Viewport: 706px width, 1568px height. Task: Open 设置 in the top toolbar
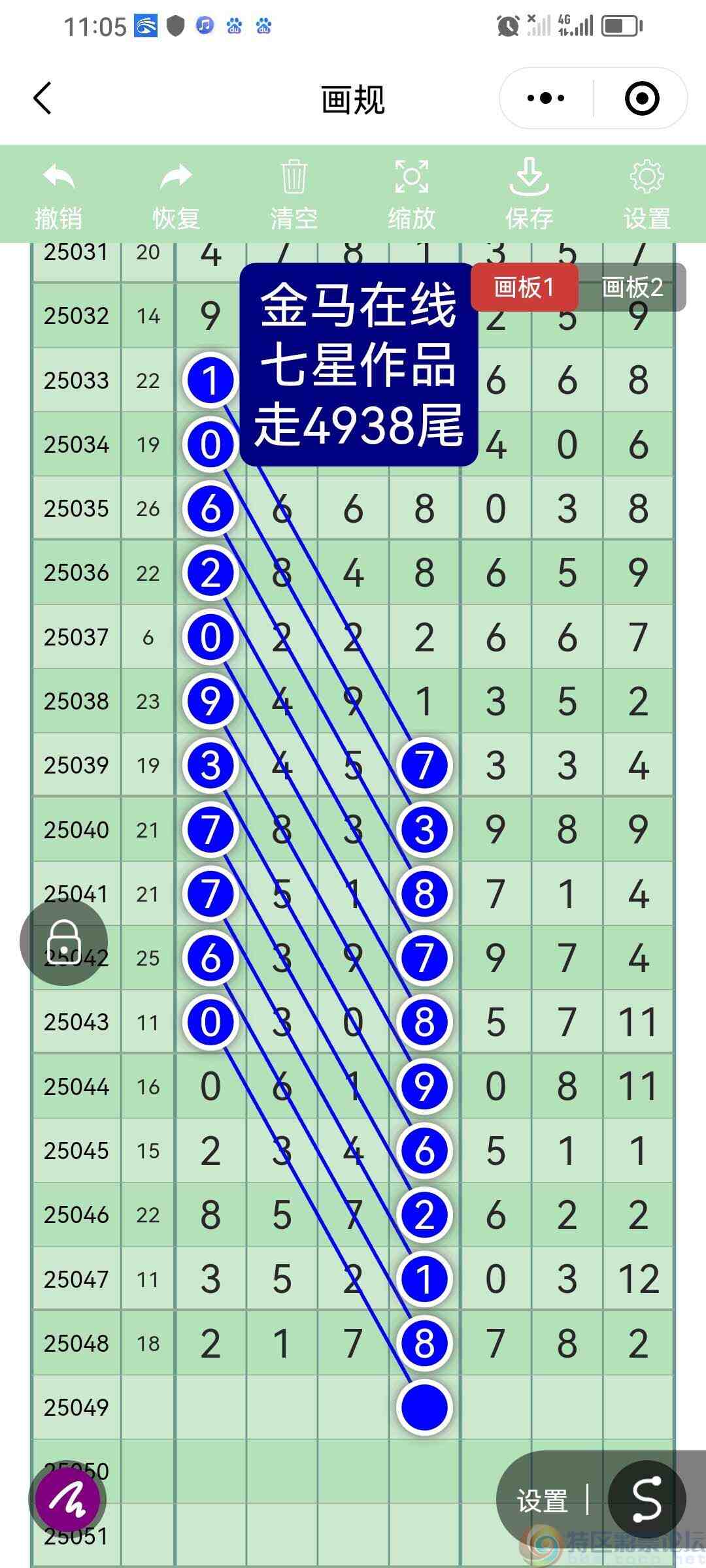tap(647, 195)
